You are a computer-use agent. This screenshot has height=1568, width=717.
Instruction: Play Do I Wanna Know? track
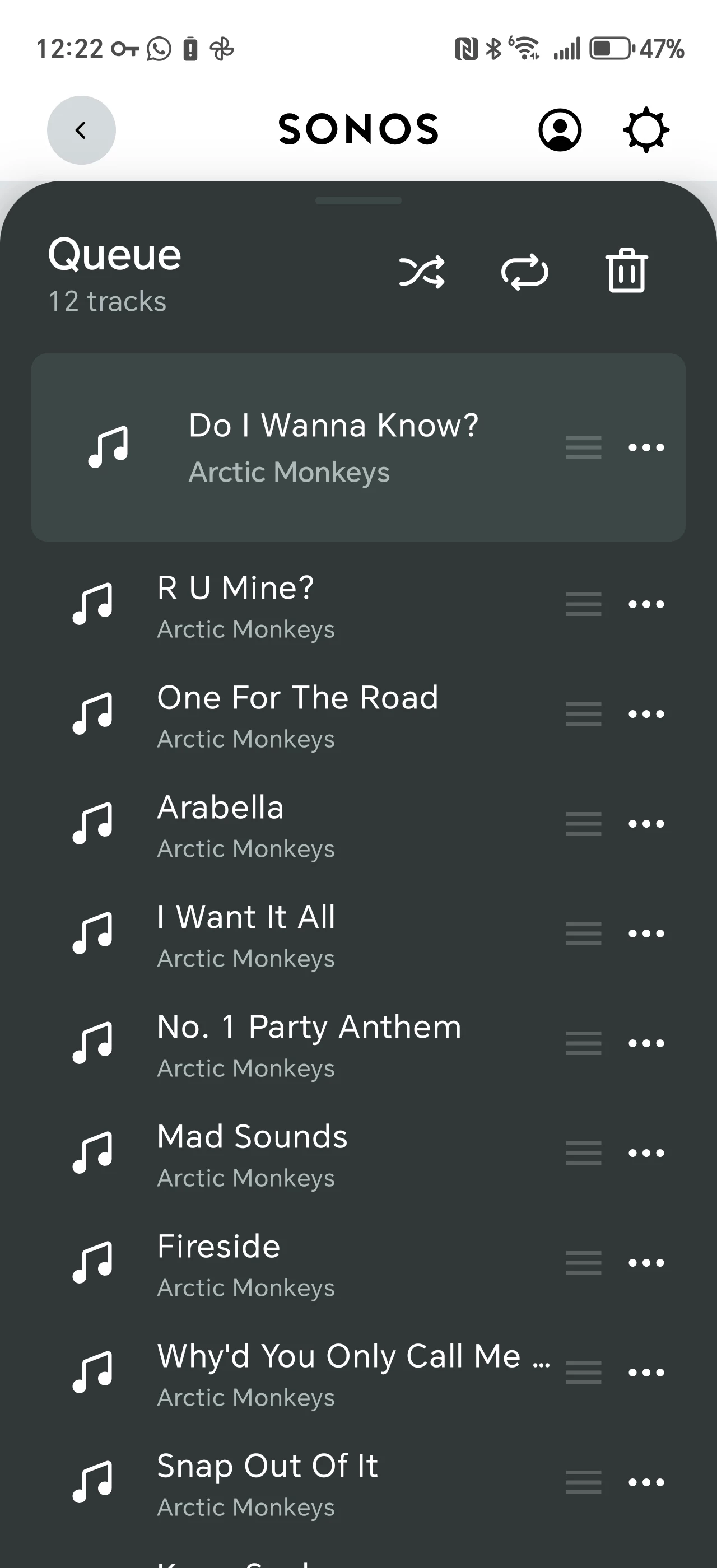[x=333, y=447]
